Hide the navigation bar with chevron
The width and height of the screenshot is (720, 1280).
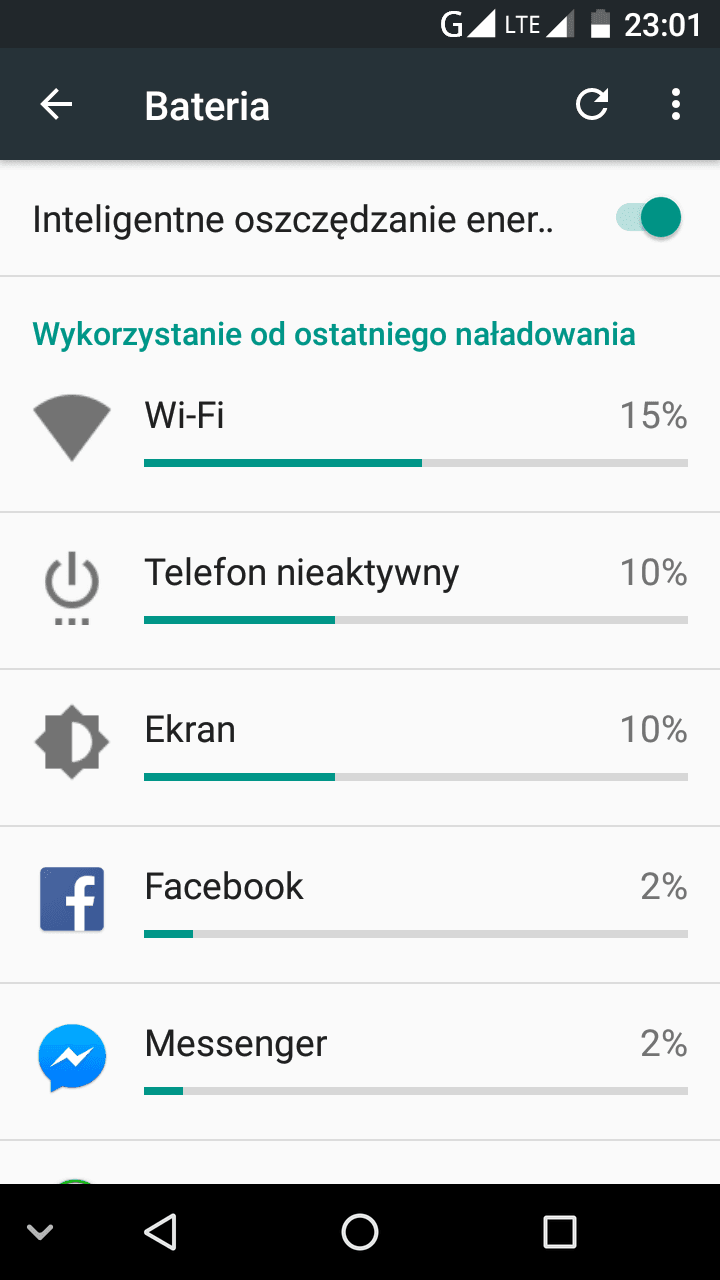tap(40, 1232)
